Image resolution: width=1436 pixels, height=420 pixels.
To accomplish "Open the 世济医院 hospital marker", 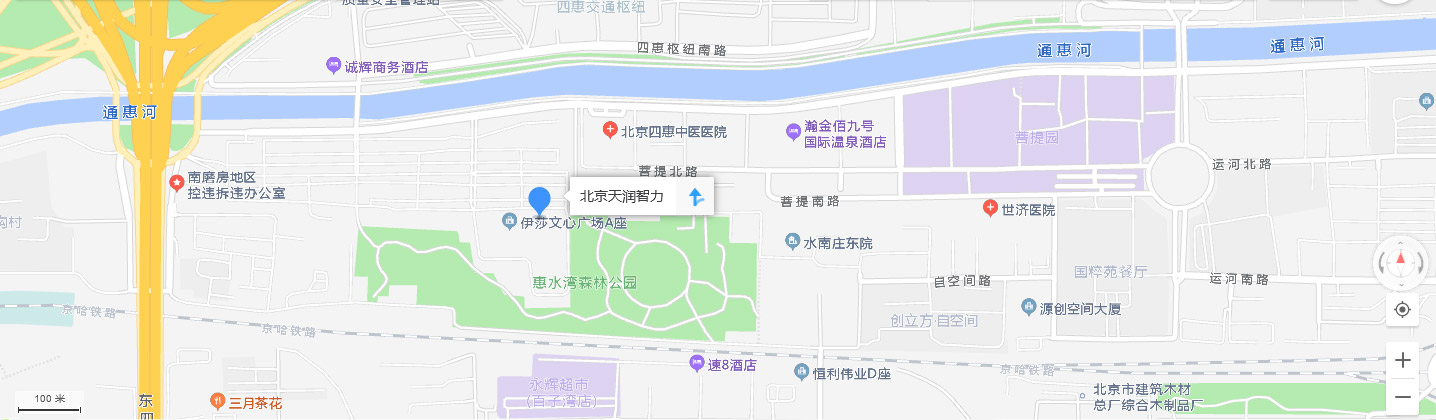I will [x=990, y=209].
